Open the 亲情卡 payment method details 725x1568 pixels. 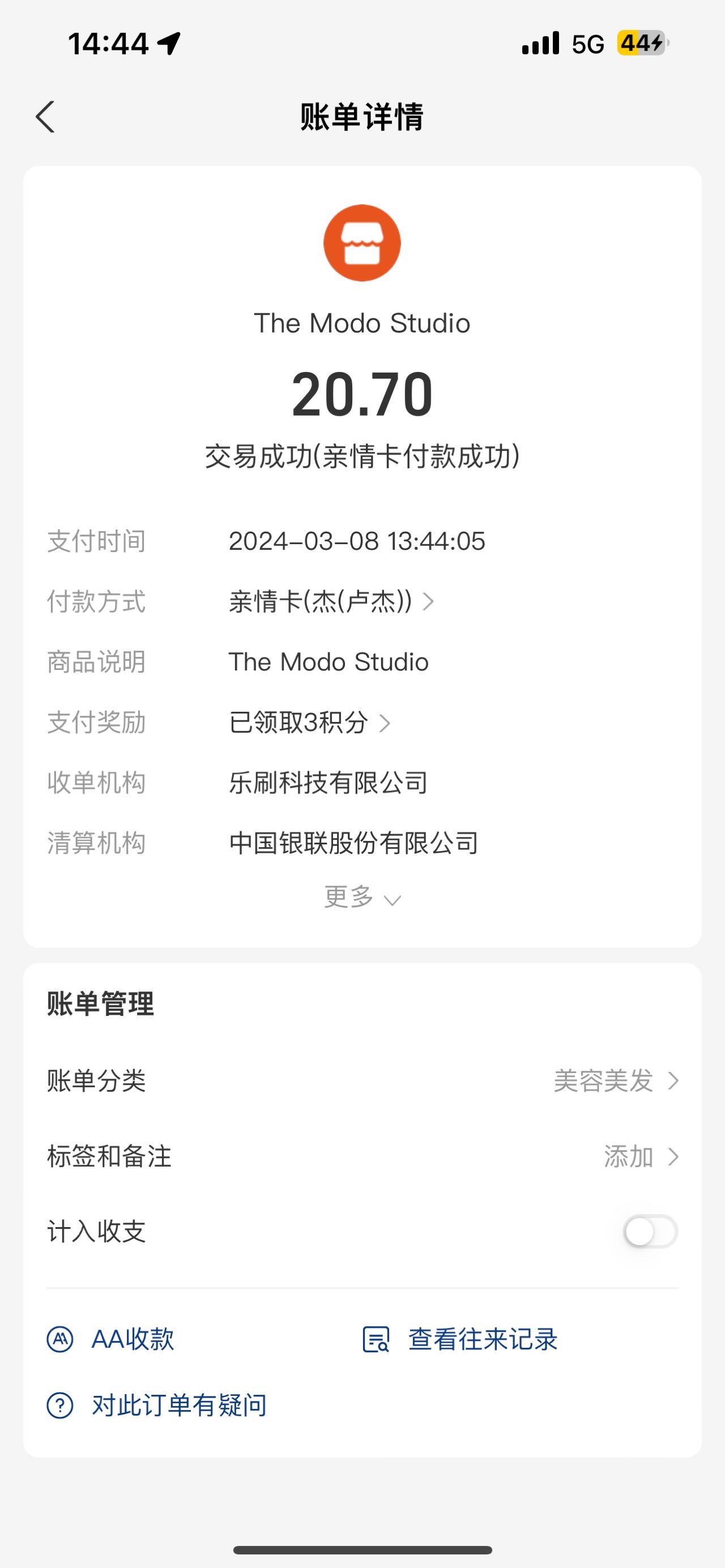pos(331,602)
